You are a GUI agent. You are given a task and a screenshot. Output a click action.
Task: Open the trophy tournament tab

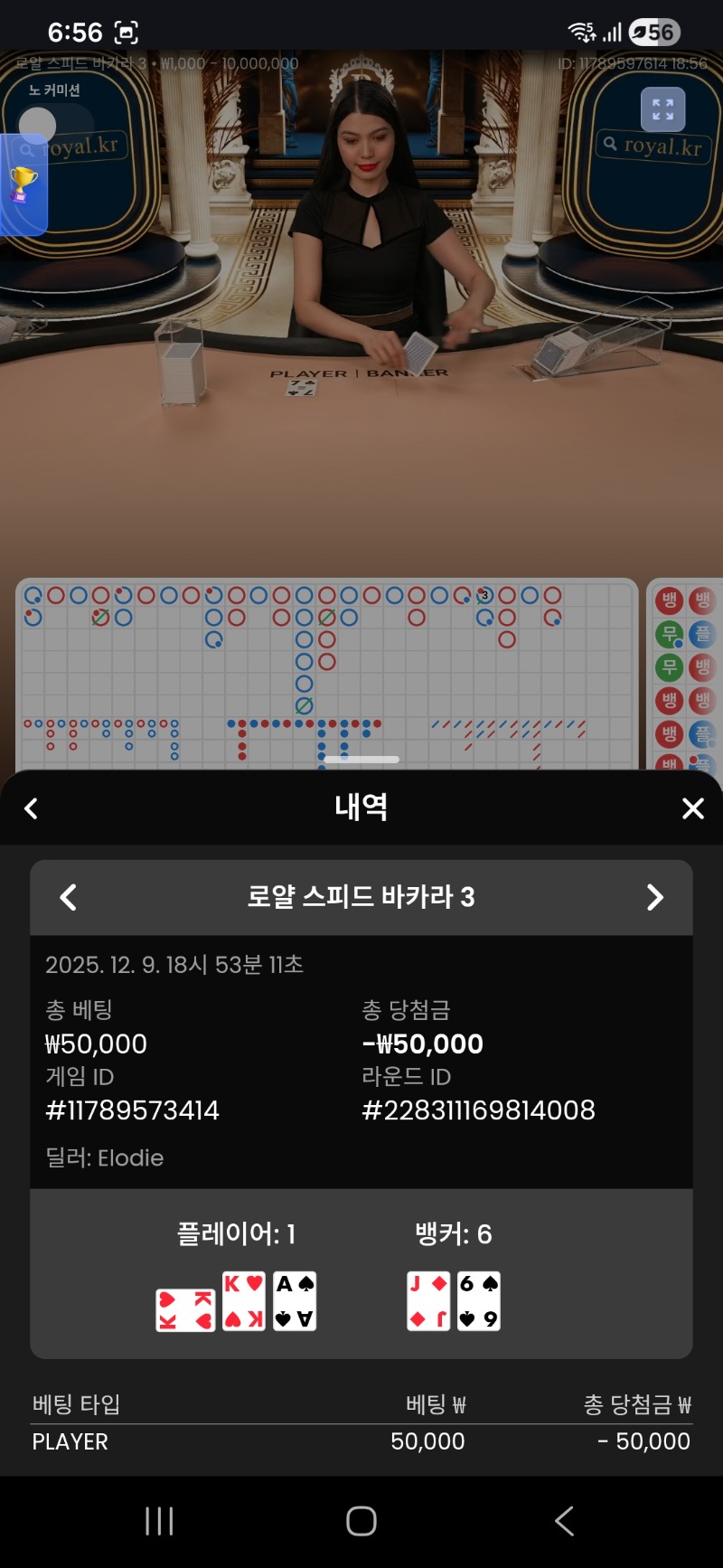pyautogui.click(x=23, y=184)
